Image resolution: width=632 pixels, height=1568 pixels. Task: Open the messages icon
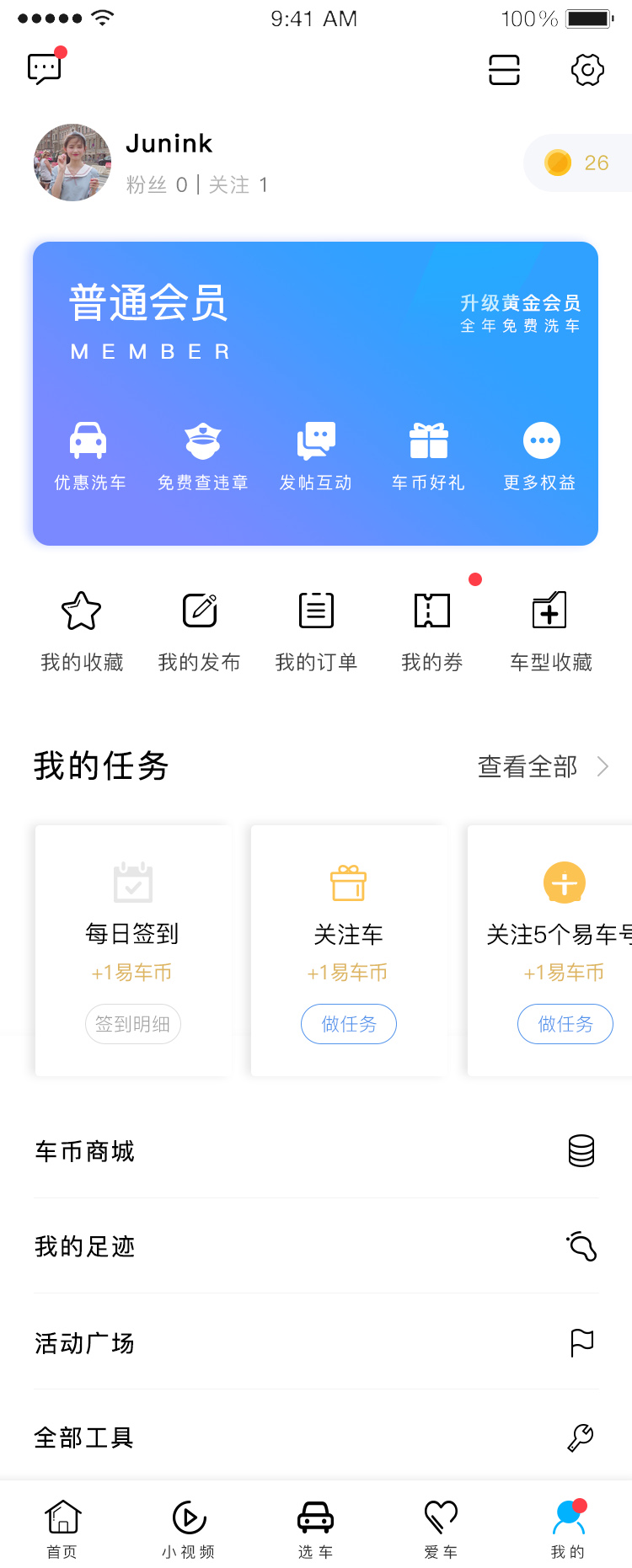(45, 69)
